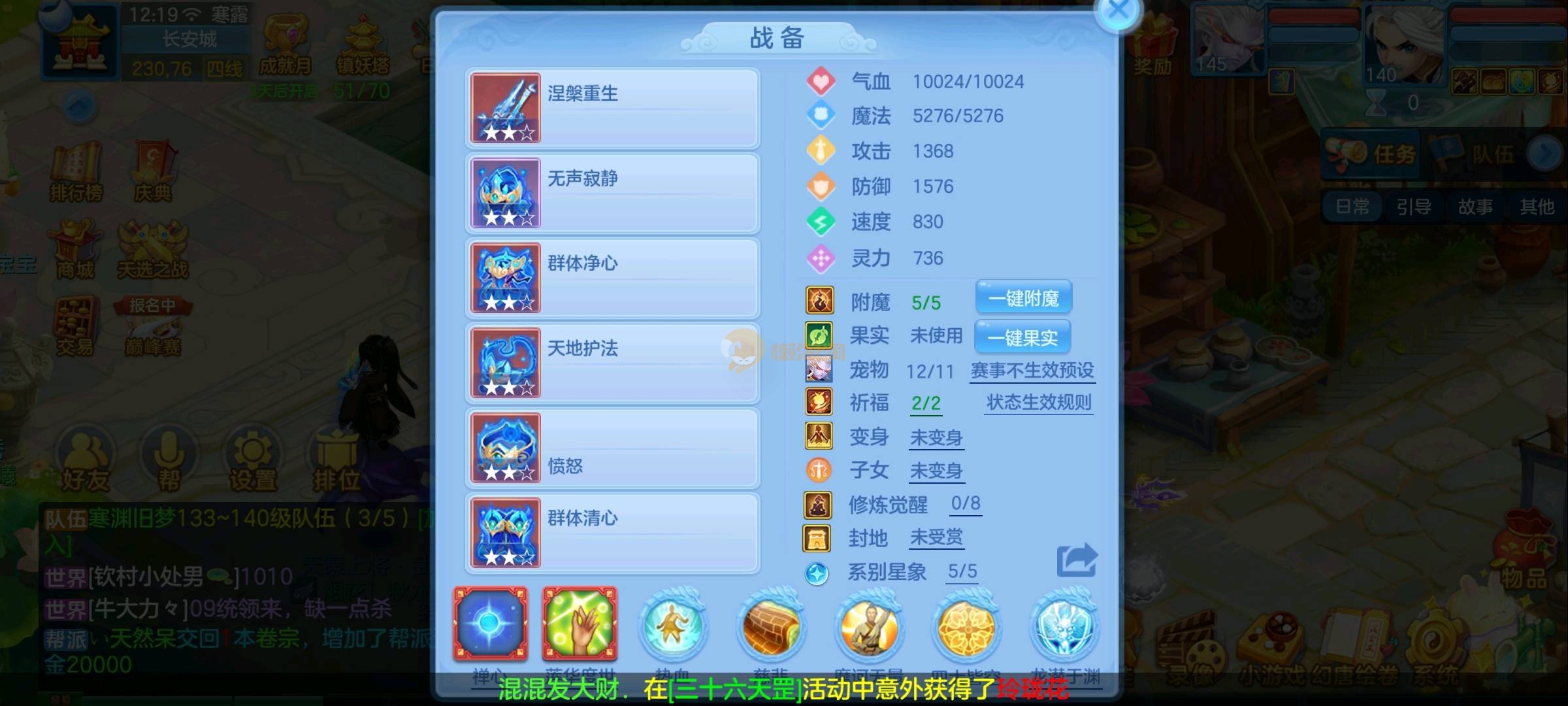1568x706 pixels.
Task: Select the 无声寂静 skill row
Action: point(612,193)
